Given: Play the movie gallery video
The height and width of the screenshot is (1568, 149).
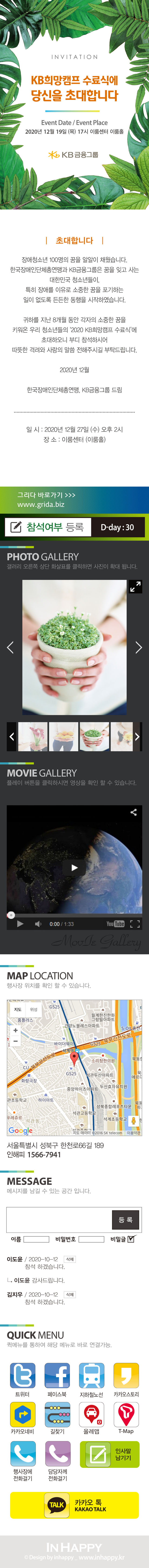Looking at the screenshot, I should pyautogui.click(x=74, y=867).
